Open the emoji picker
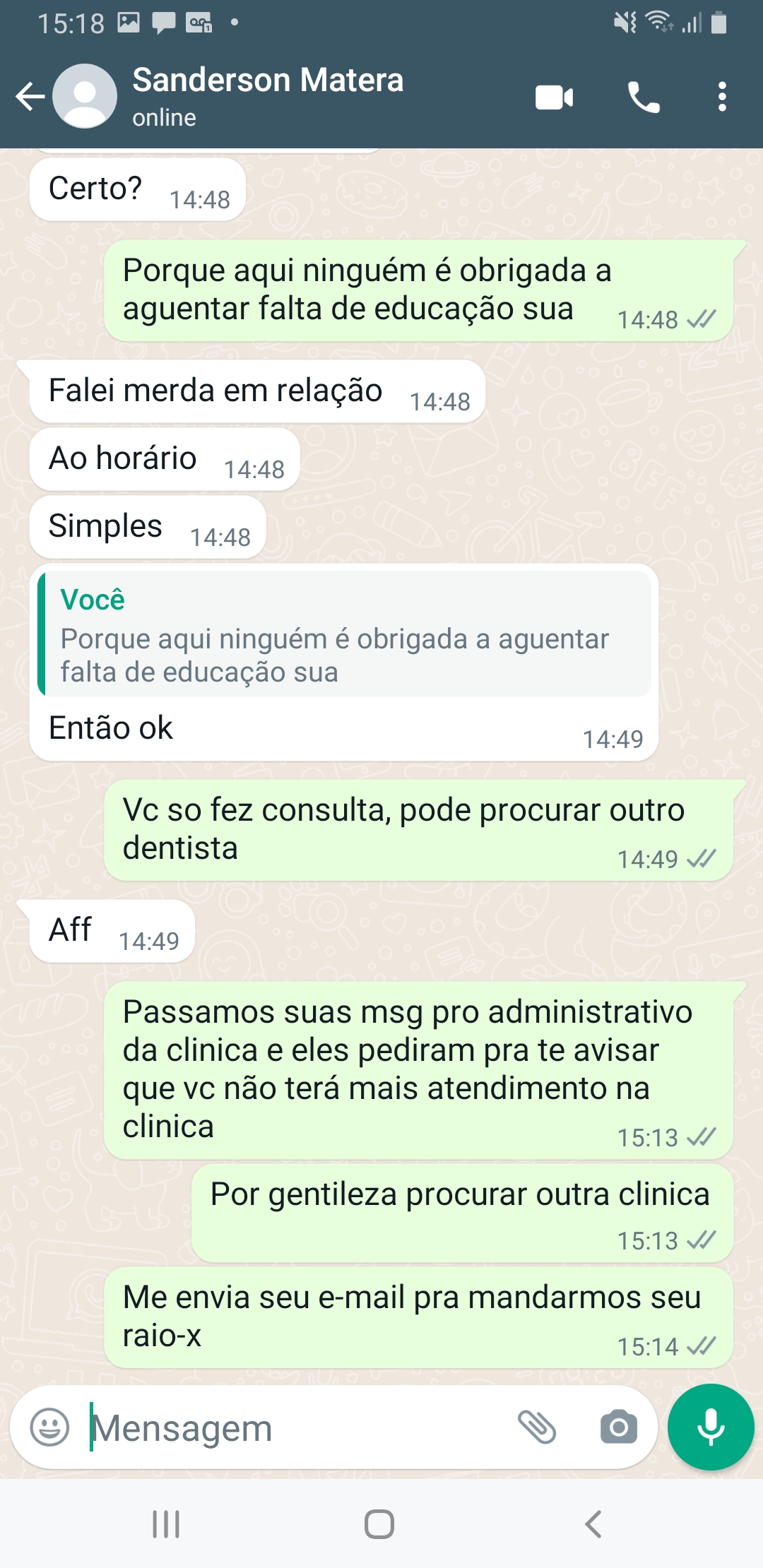763x1568 pixels. coord(49,1427)
